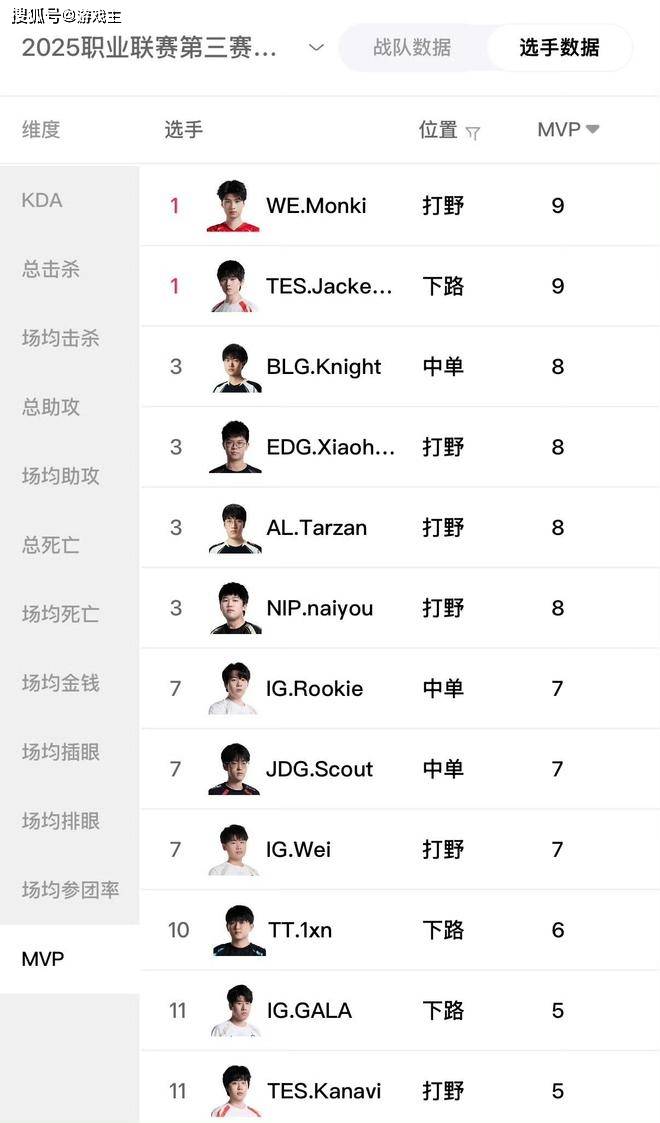
Task: Switch to the 战队数据 tab
Action: [x=412, y=47]
